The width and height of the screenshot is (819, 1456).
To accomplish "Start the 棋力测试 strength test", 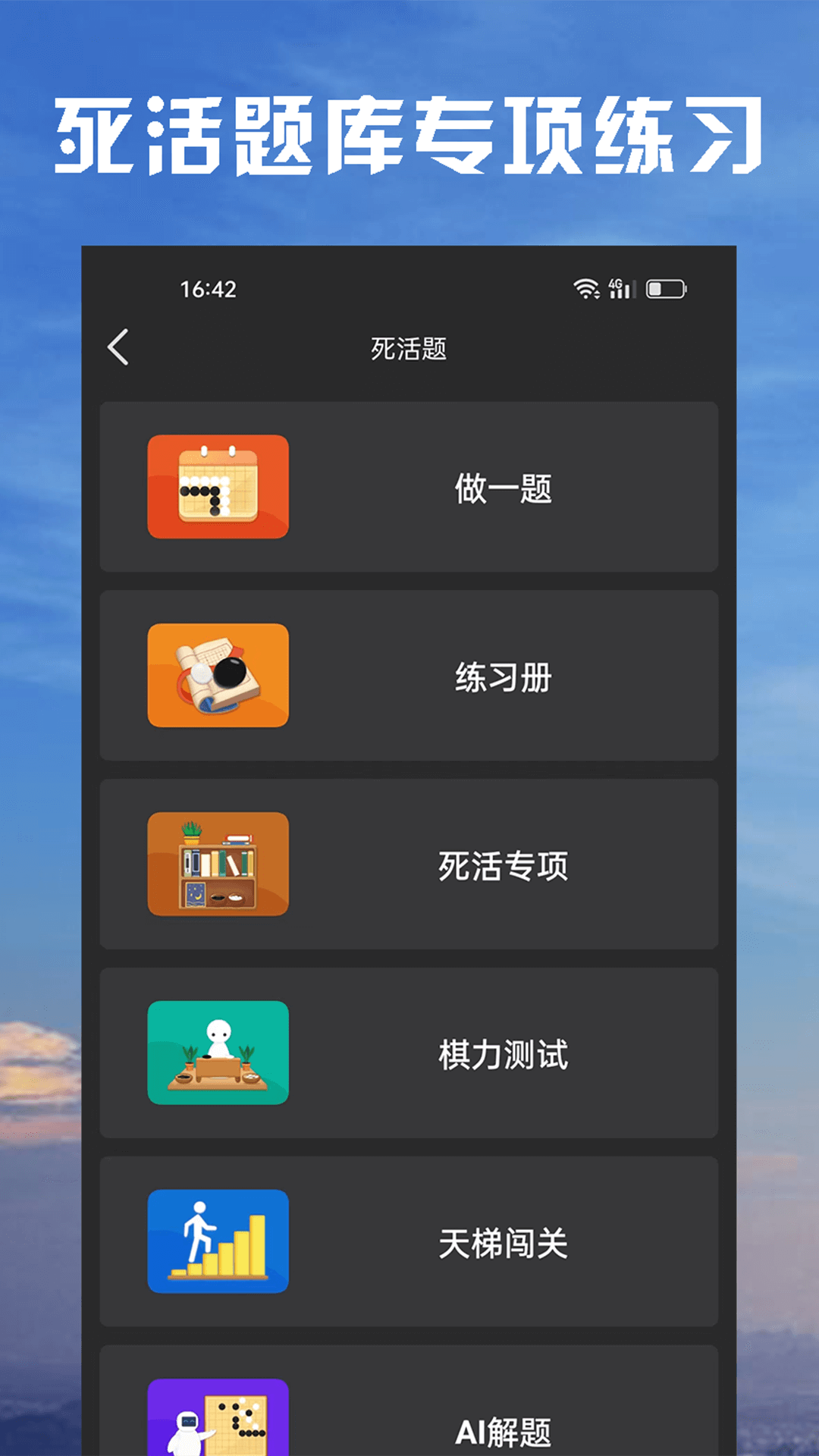I will click(504, 1053).
